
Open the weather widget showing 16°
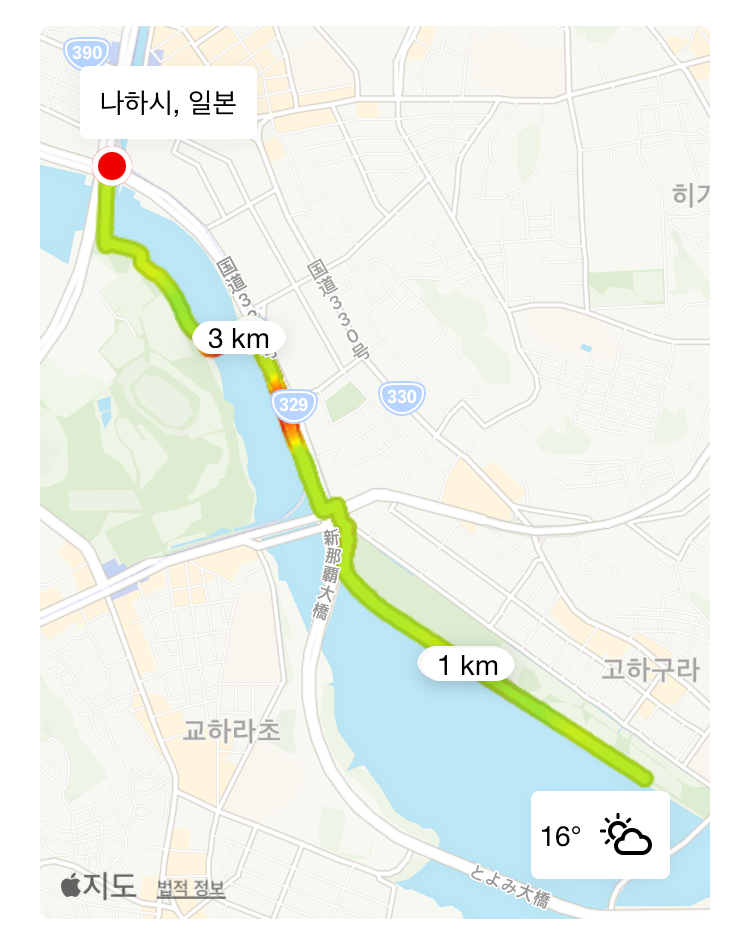pyautogui.click(x=600, y=832)
